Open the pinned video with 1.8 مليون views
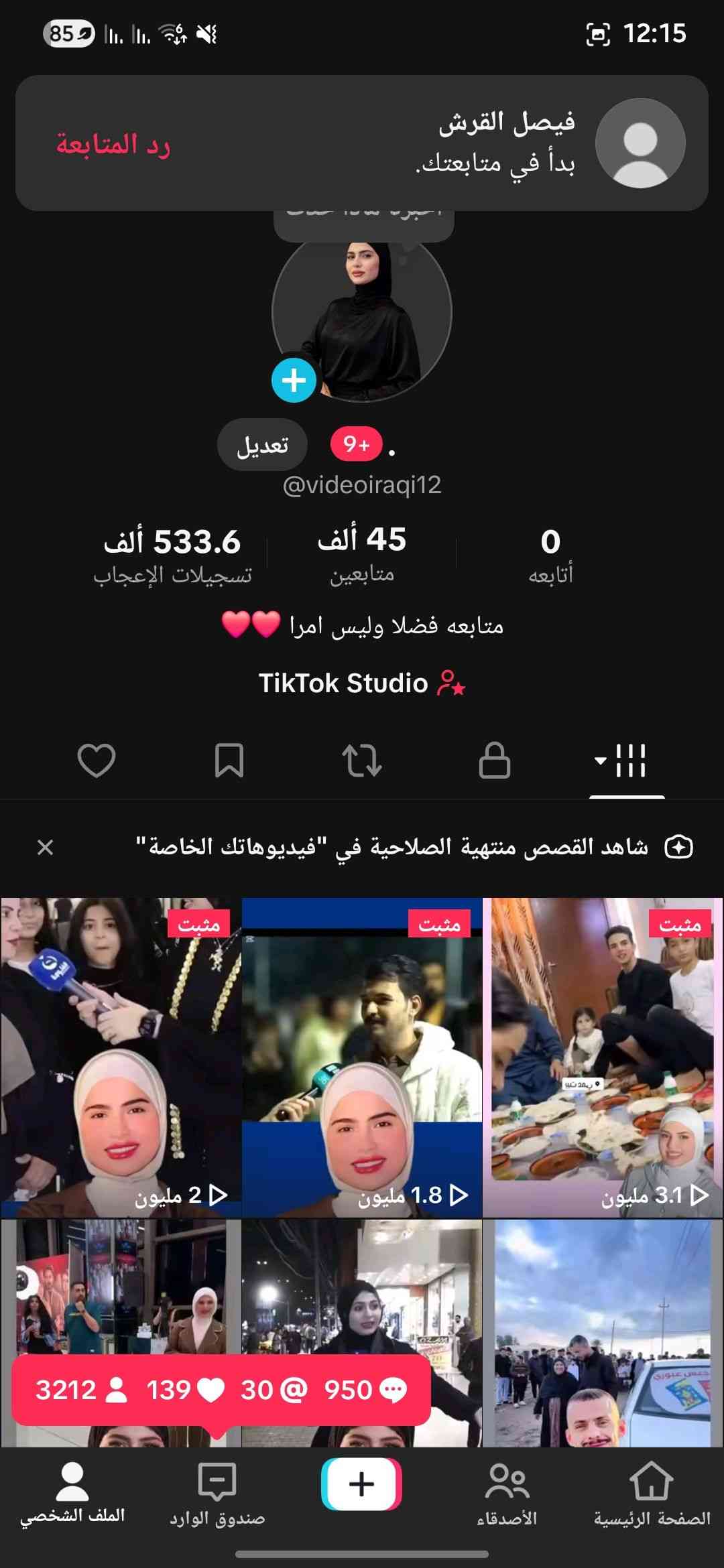The height and width of the screenshot is (1568, 724). tap(362, 1057)
